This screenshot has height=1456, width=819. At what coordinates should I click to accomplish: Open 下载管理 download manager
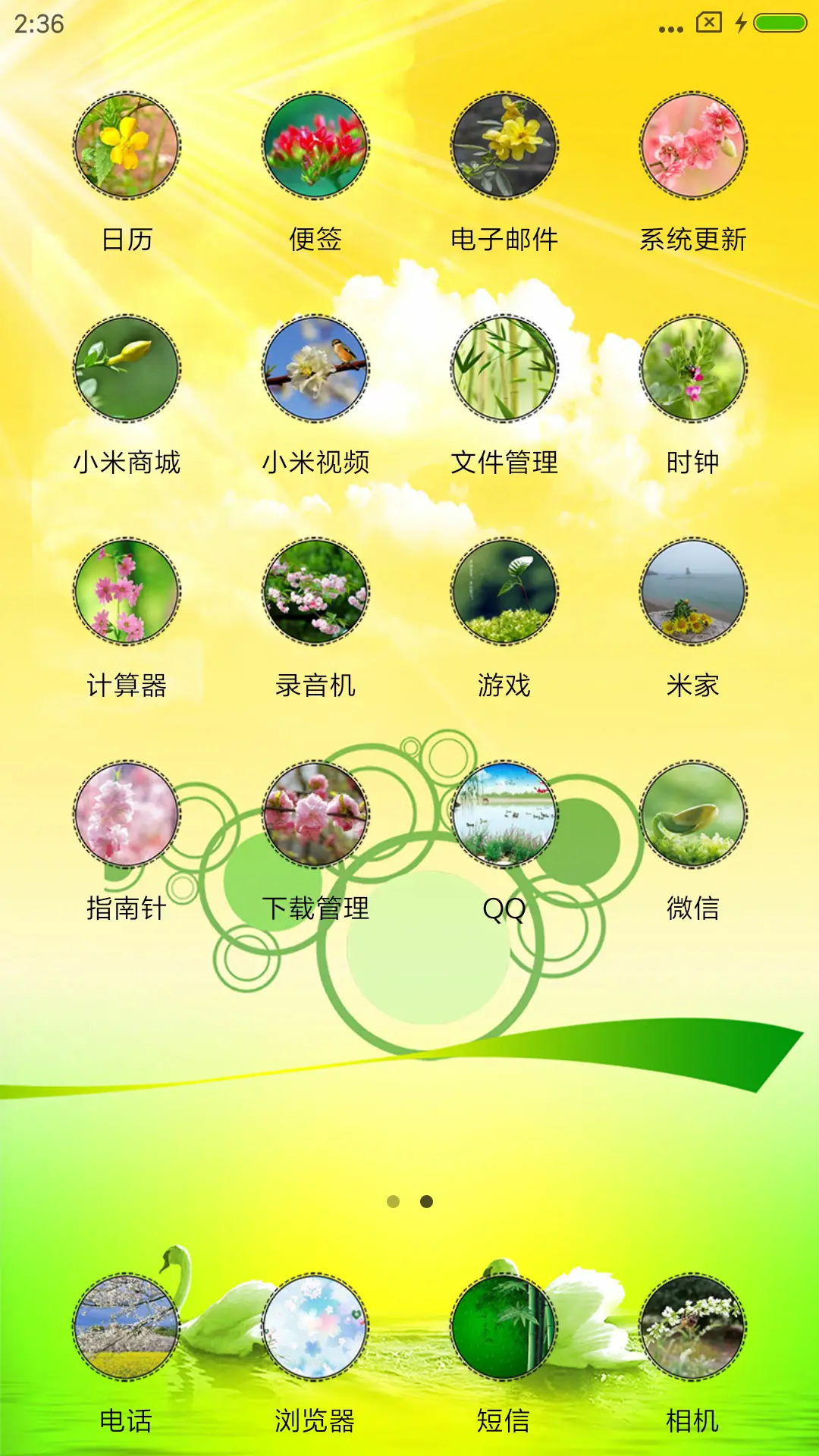(315, 814)
